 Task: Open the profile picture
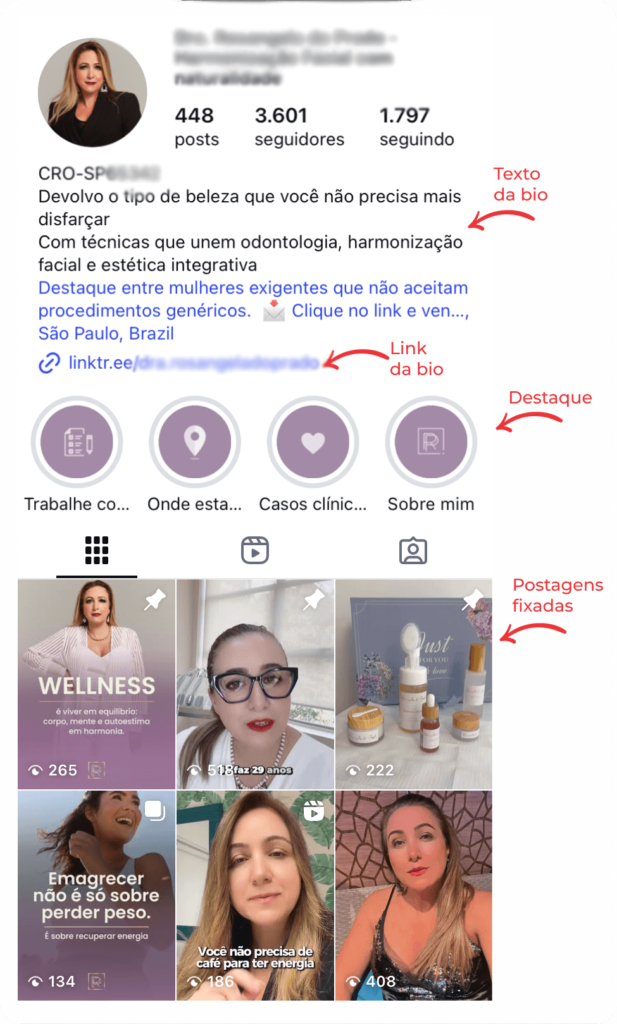point(92,94)
